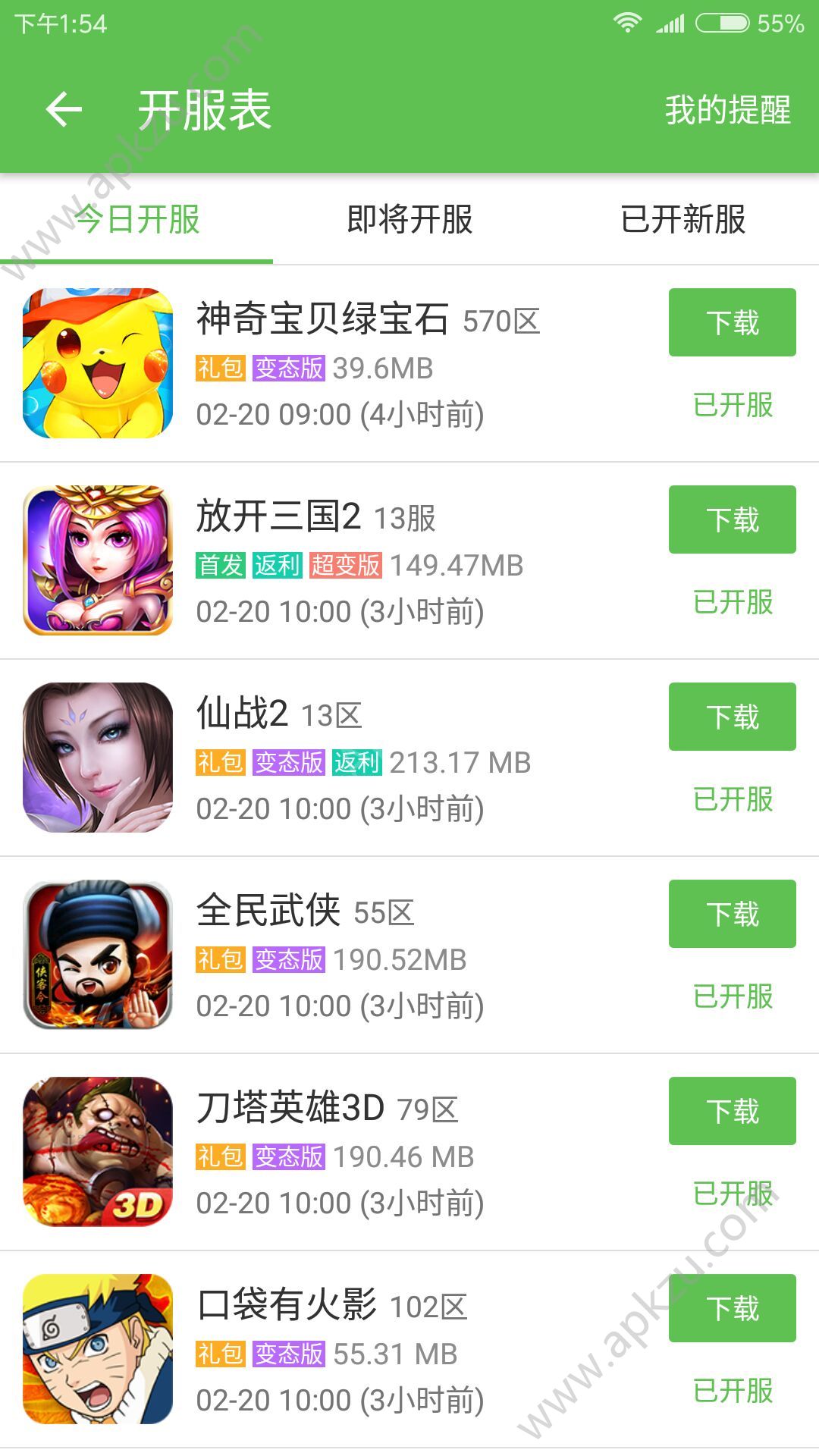Screen dimensions: 819x1456
Task: Tap the 变态版 badge on 全民武侠
Action: (x=290, y=961)
